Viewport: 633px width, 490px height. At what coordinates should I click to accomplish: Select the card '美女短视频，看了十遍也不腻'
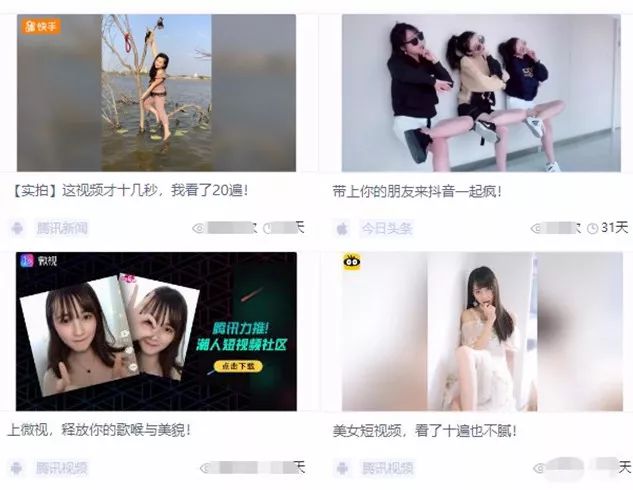(x=480, y=331)
